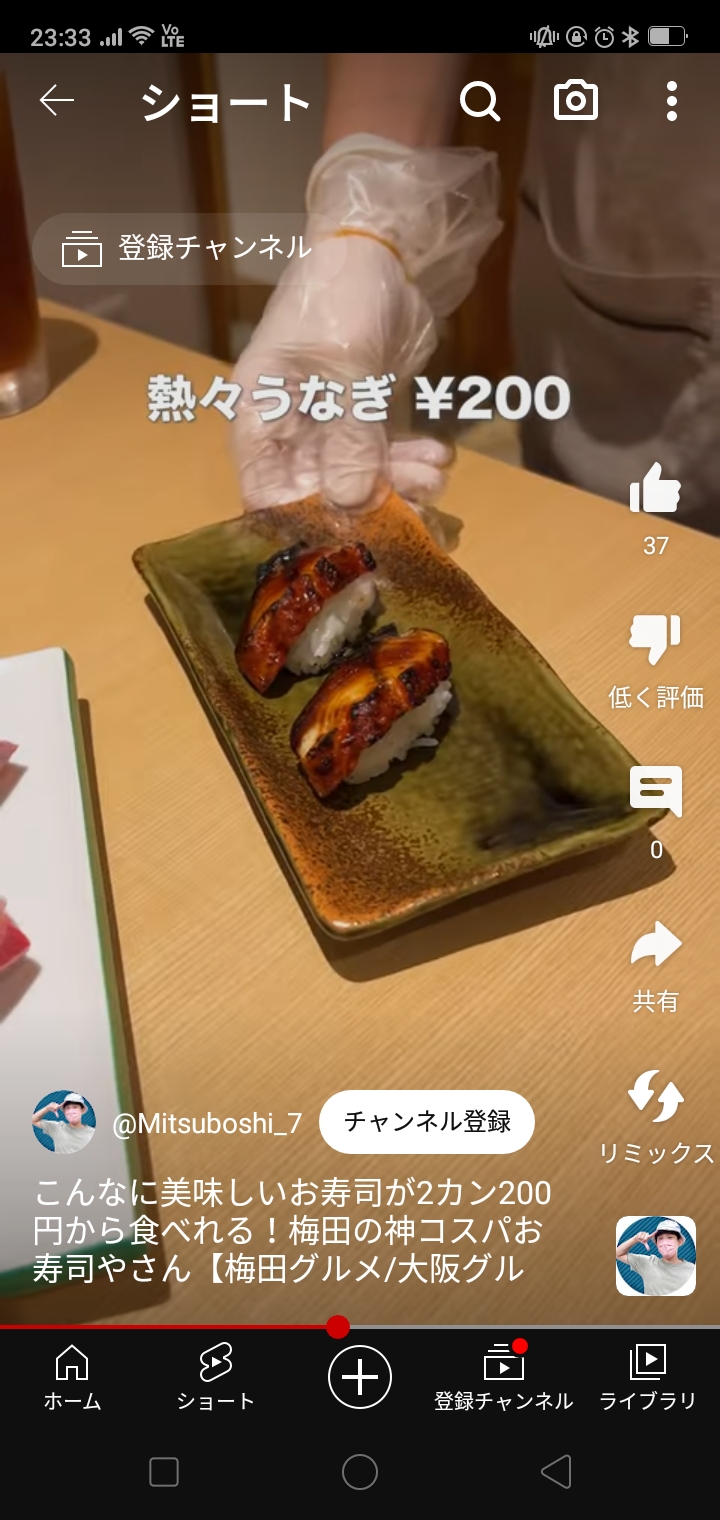Go to the system home screen

pos(360,1472)
